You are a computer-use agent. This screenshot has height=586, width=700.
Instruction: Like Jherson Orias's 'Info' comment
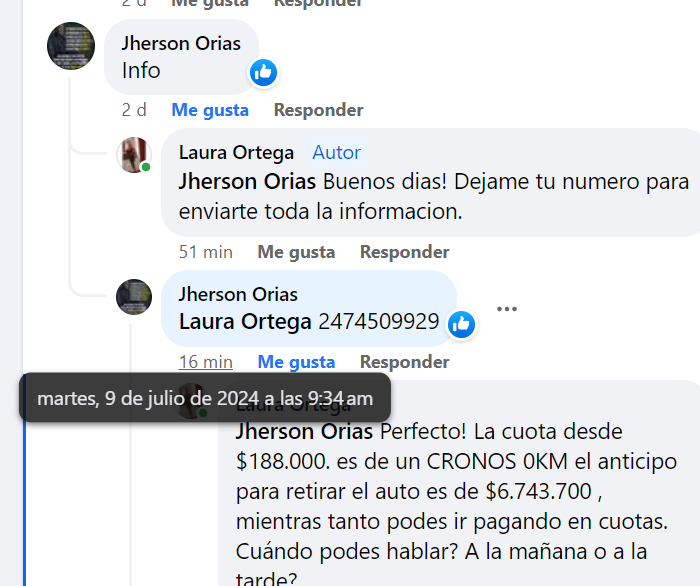210,110
